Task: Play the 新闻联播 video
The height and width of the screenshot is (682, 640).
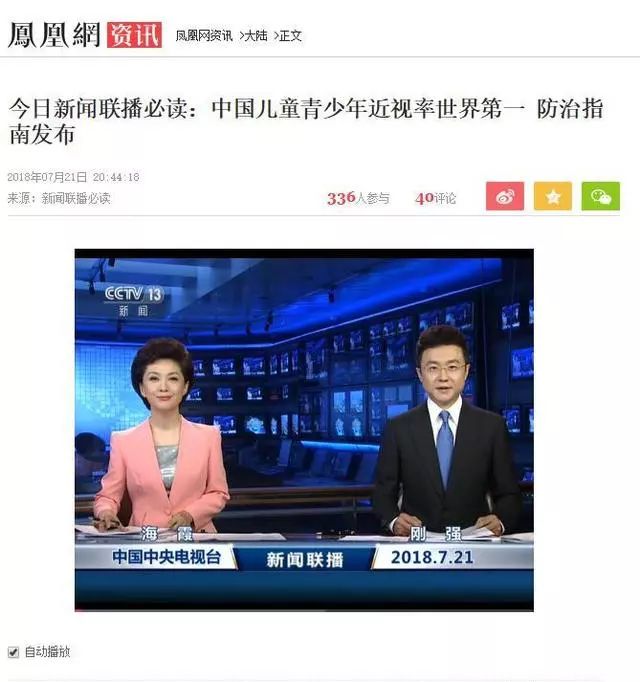Action: pyautogui.click(x=304, y=429)
